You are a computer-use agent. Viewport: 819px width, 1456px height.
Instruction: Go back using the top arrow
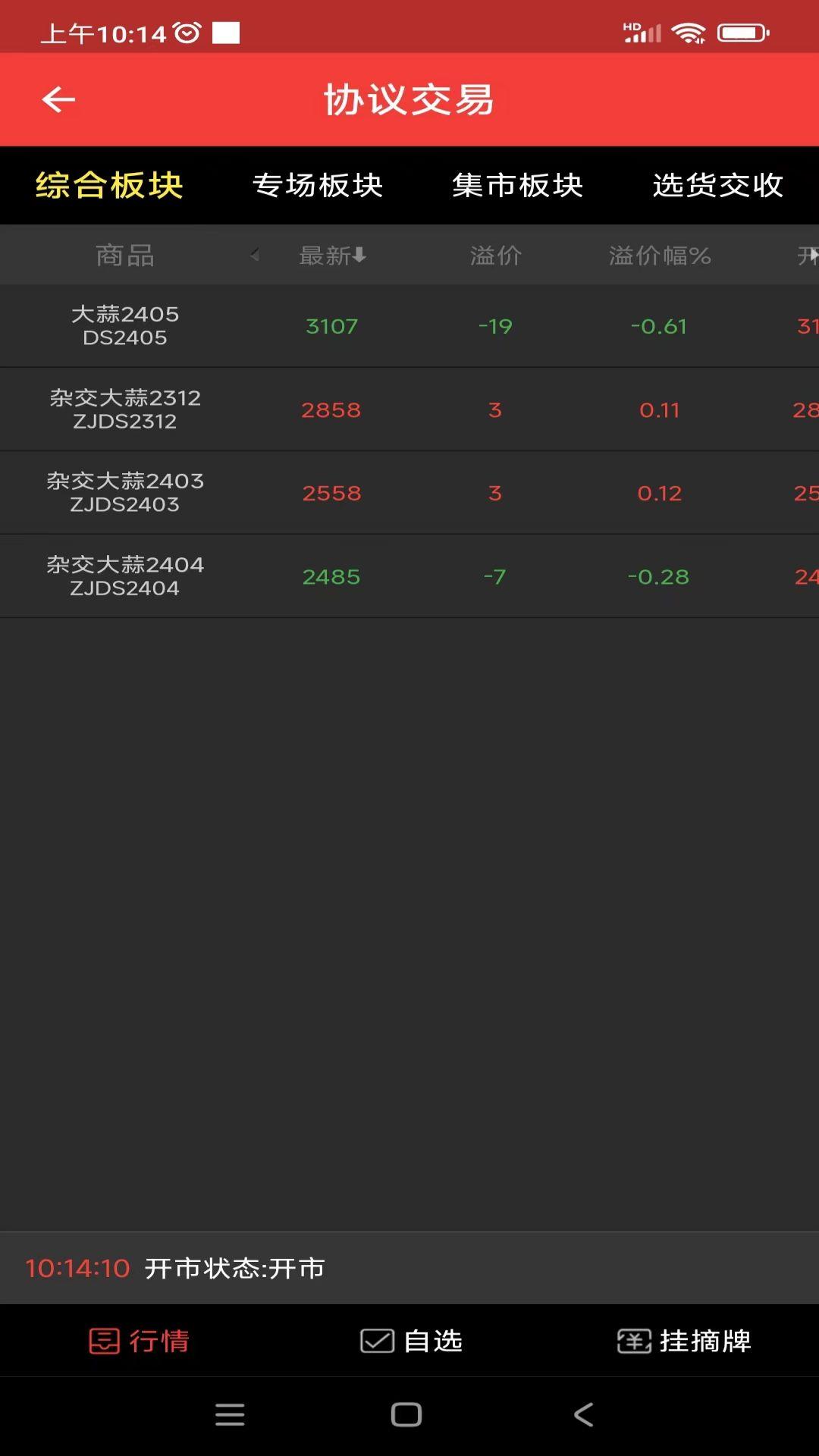coord(58,99)
